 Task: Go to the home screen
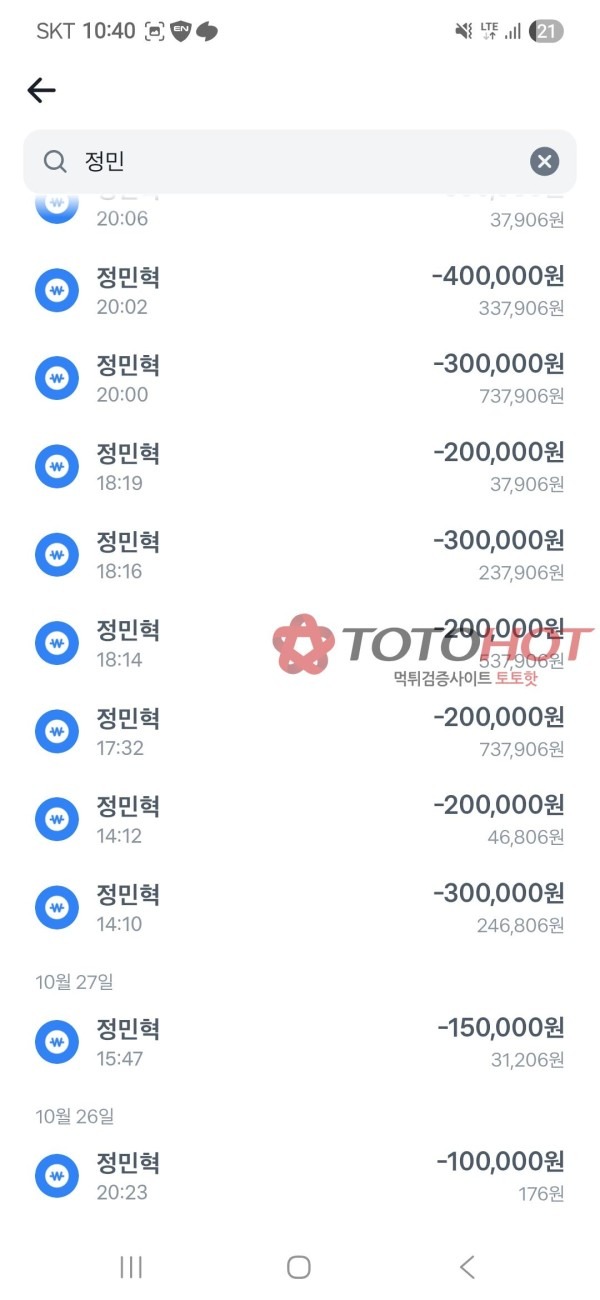298,1267
